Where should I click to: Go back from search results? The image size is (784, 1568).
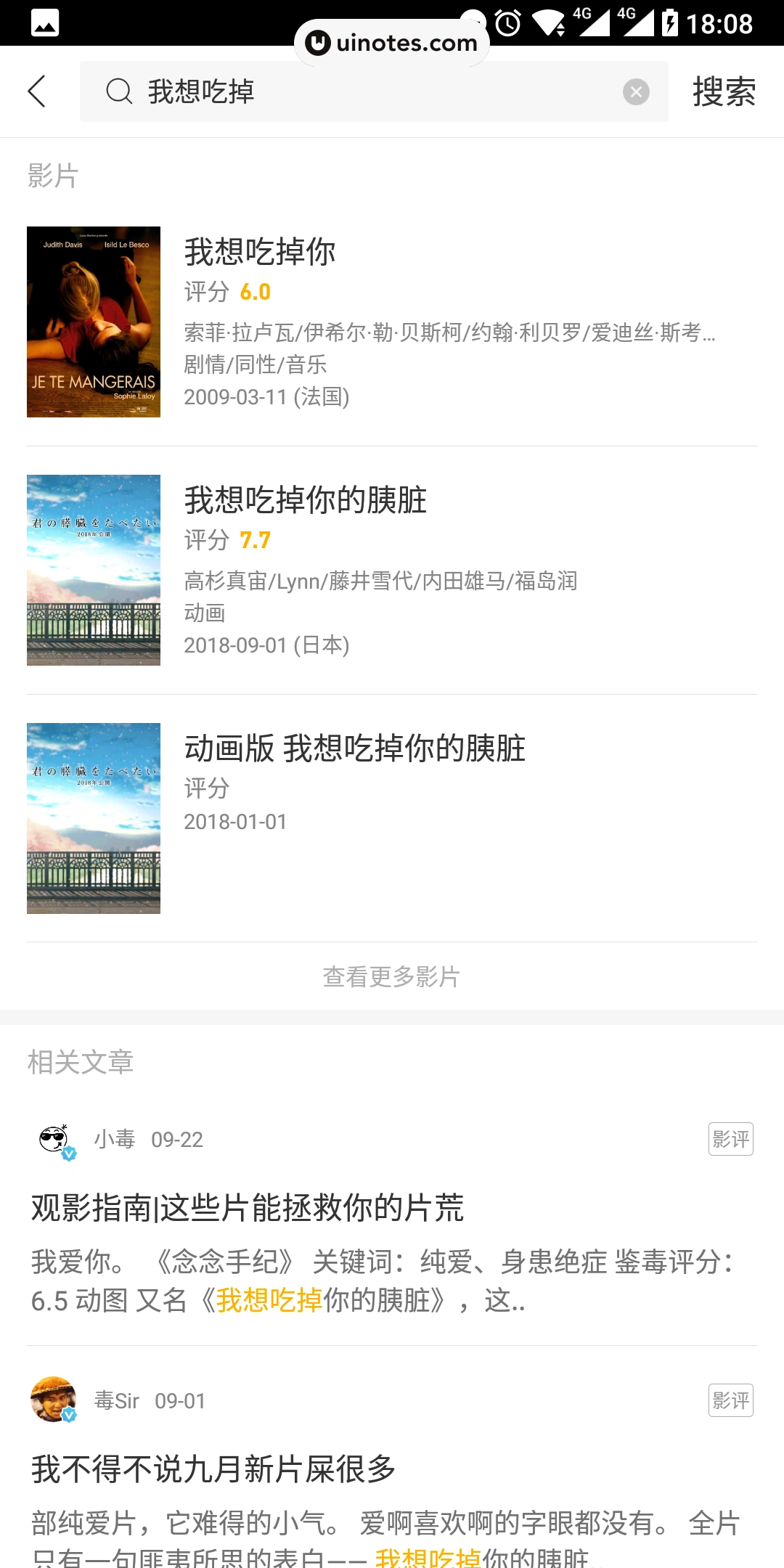tap(37, 91)
